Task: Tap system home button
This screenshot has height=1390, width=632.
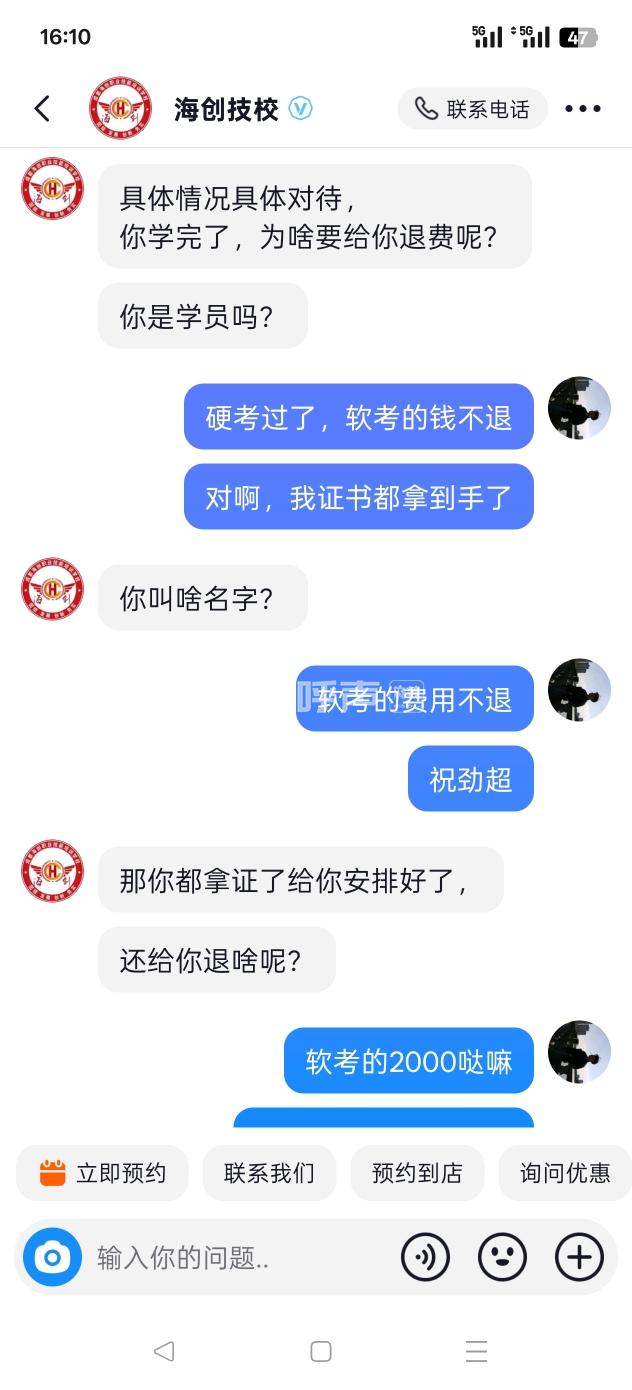Action: point(320,1352)
